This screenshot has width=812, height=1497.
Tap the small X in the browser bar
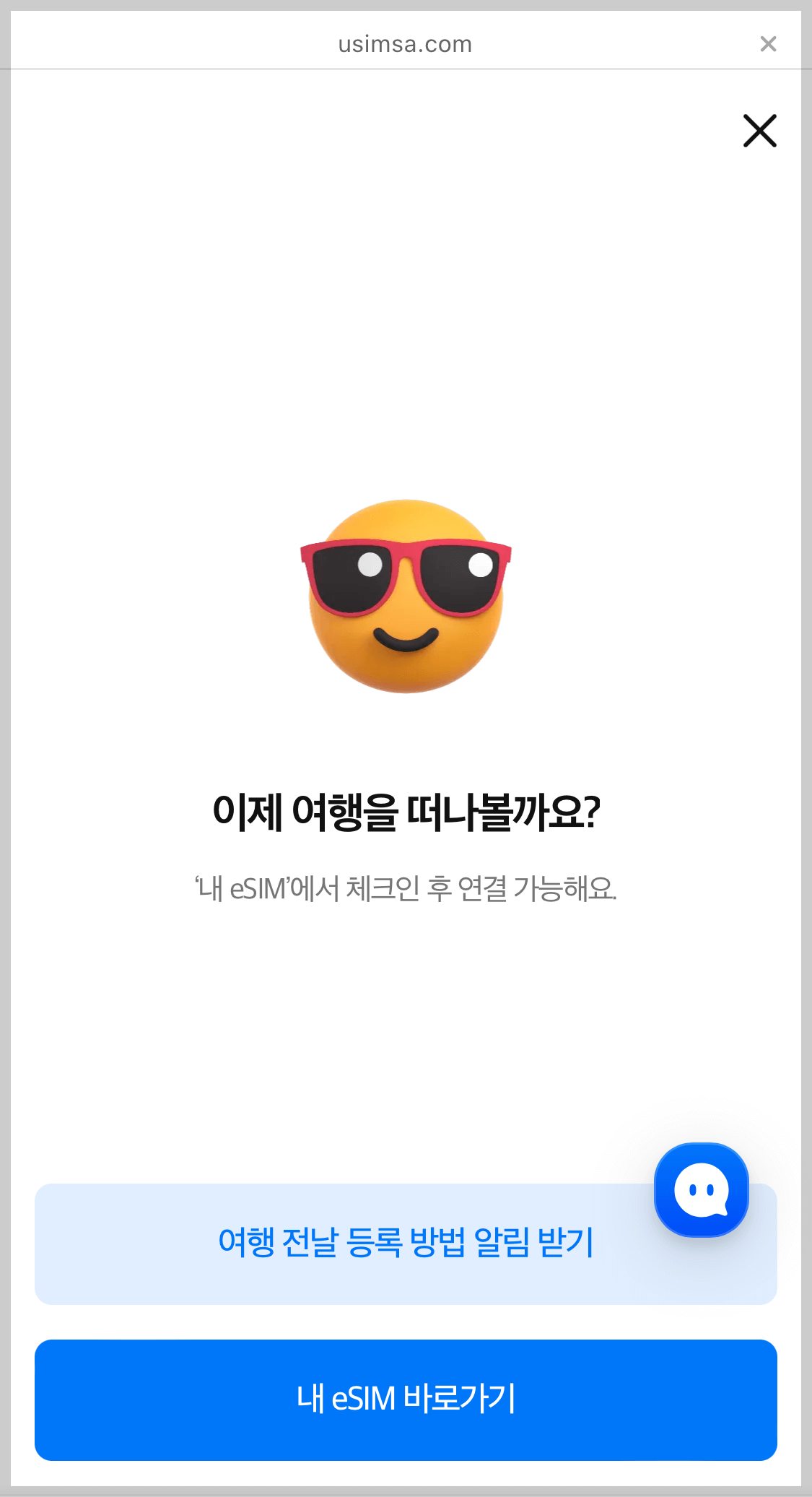[768, 43]
